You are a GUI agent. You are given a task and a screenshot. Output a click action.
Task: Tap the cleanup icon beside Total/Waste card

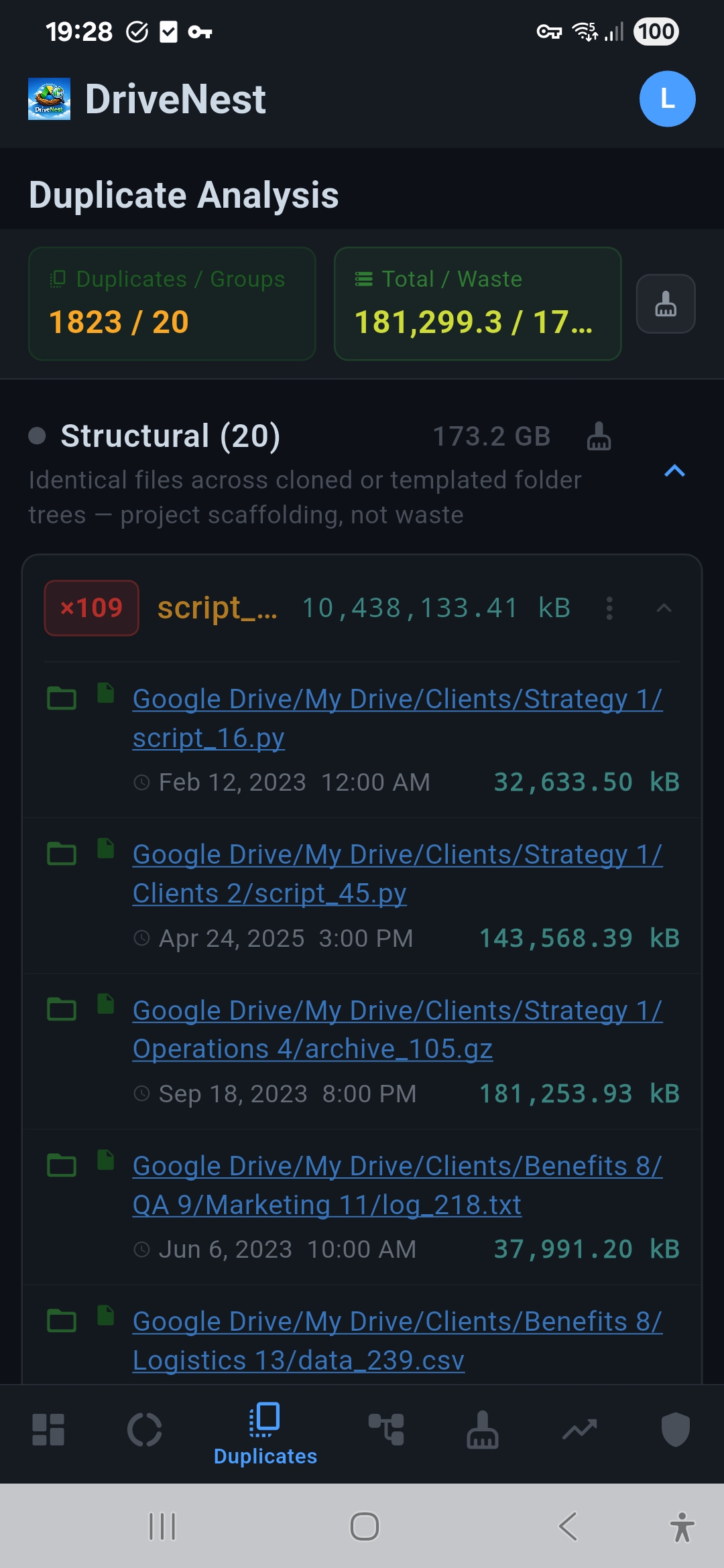665,303
